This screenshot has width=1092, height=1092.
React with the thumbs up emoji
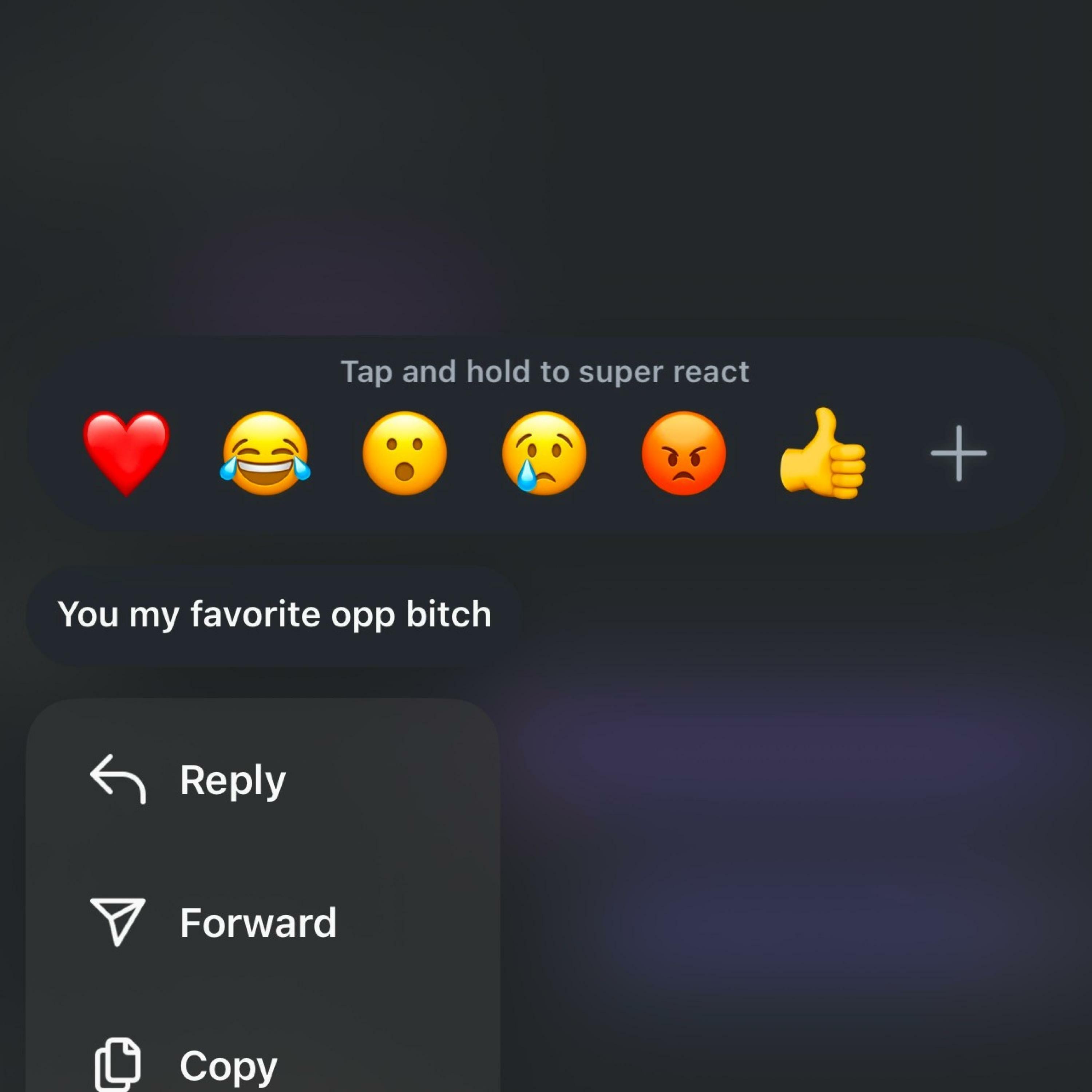[822, 453]
